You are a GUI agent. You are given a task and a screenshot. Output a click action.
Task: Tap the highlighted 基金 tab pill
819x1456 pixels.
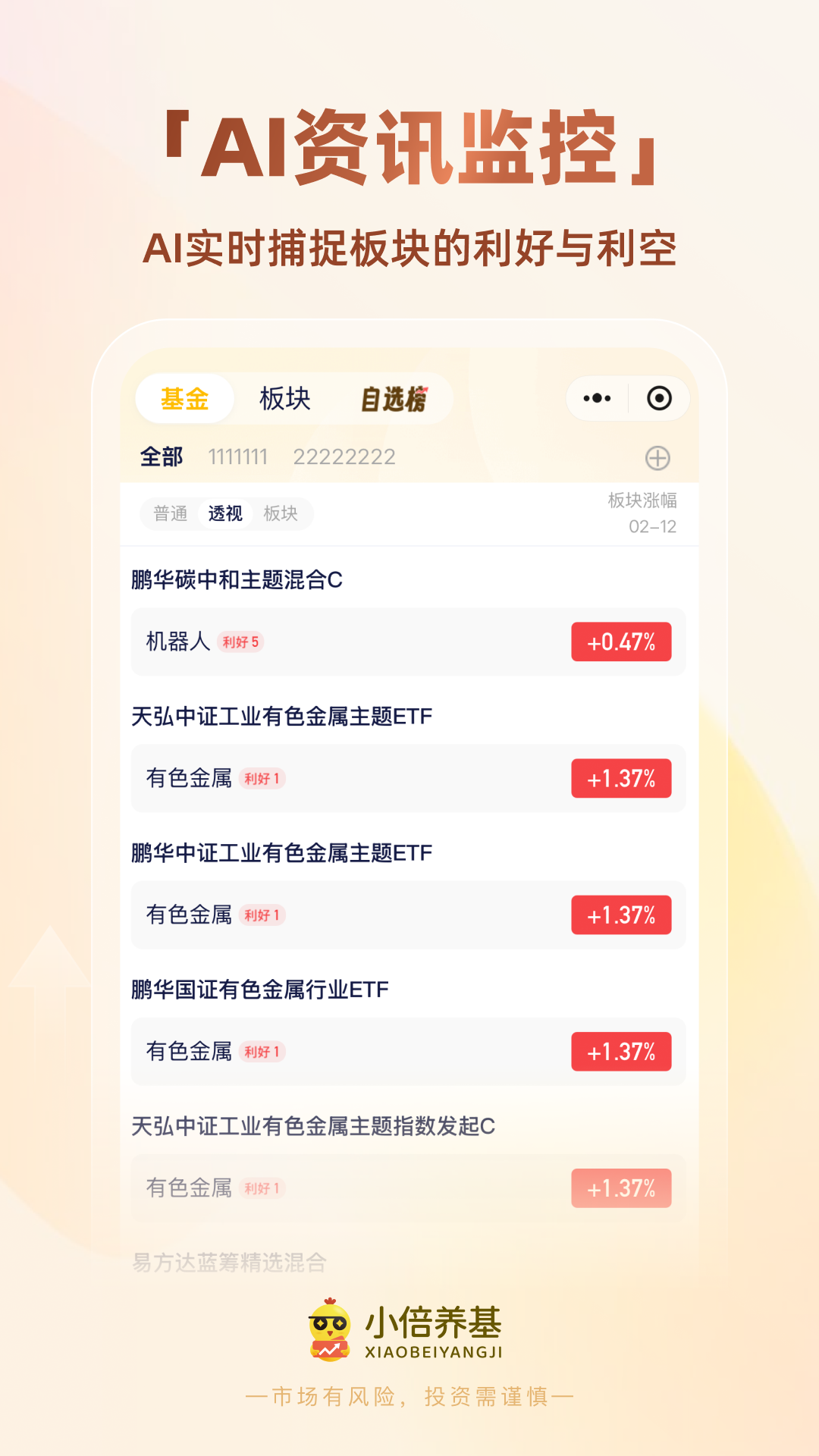pos(185,397)
